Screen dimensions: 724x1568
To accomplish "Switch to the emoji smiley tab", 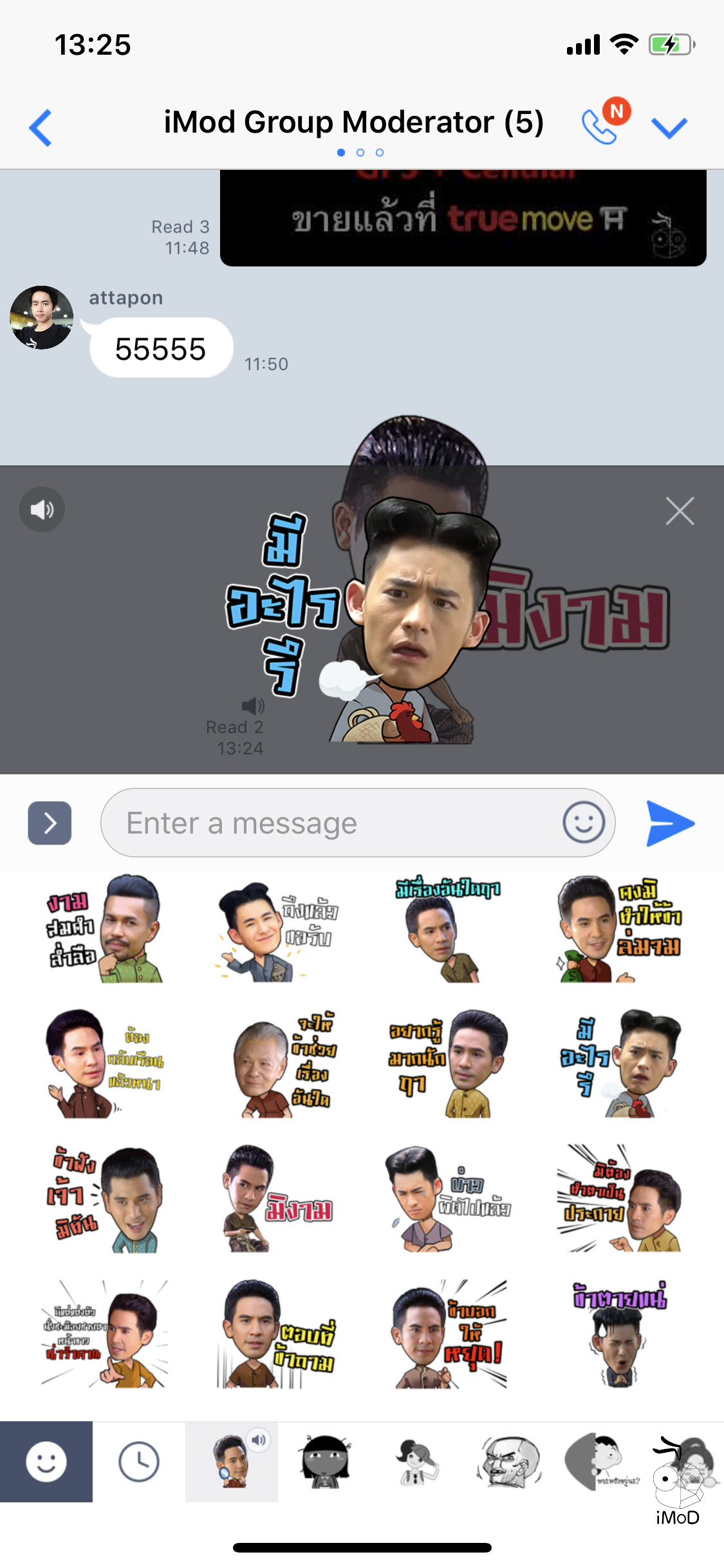I will [46, 1461].
